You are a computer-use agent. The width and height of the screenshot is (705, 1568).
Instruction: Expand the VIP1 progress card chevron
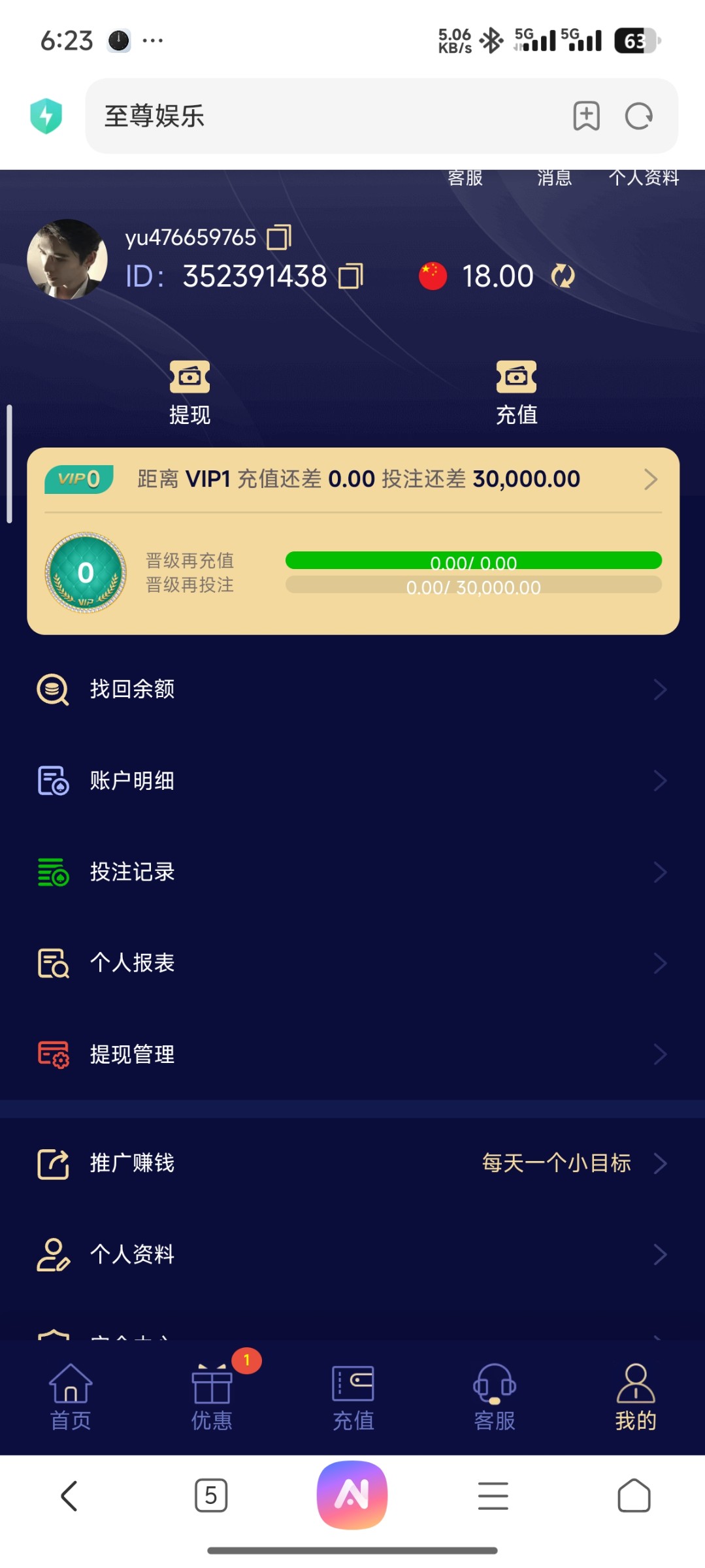click(651, 479)
